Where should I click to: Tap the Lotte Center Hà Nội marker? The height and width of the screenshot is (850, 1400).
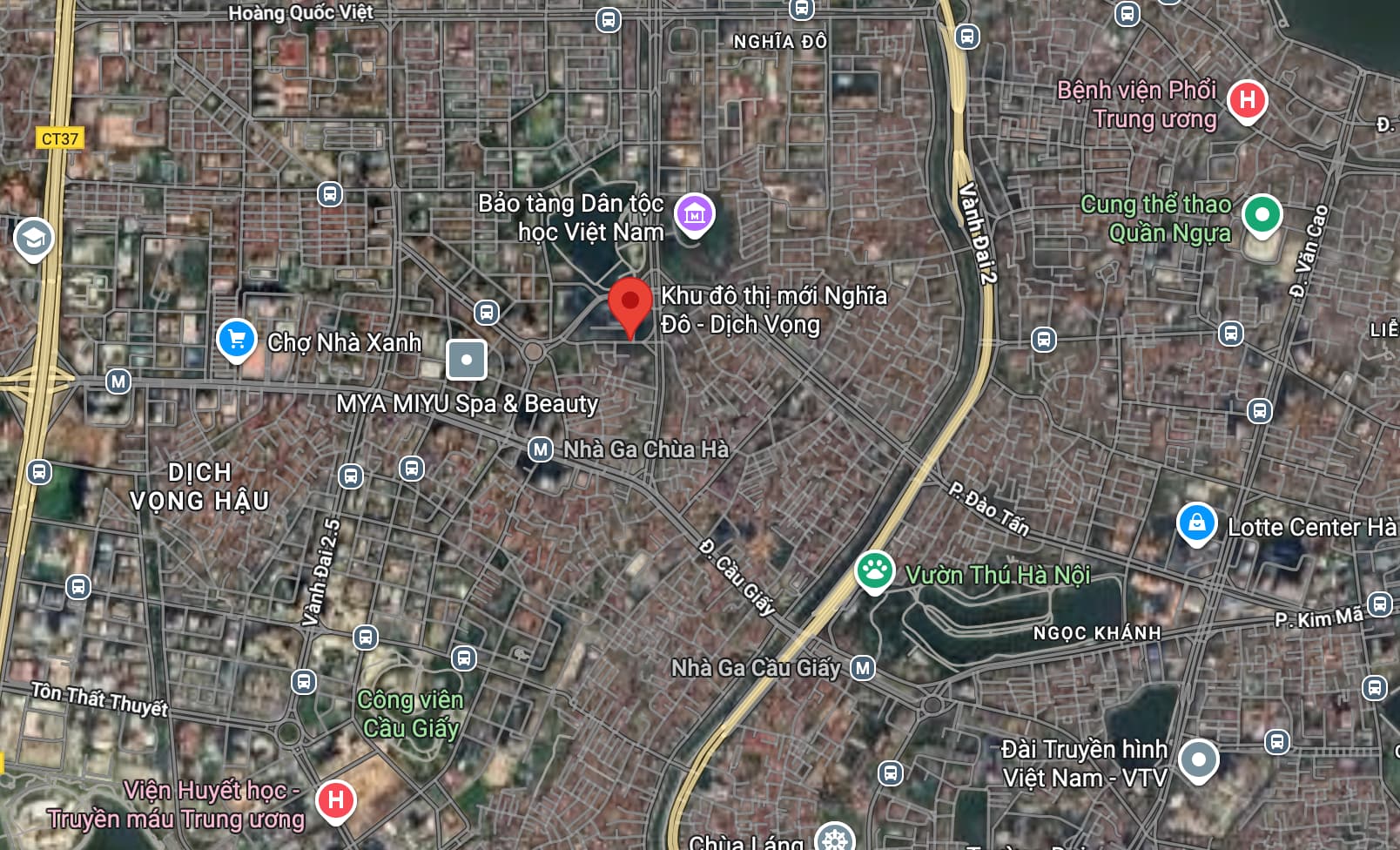1196,523
